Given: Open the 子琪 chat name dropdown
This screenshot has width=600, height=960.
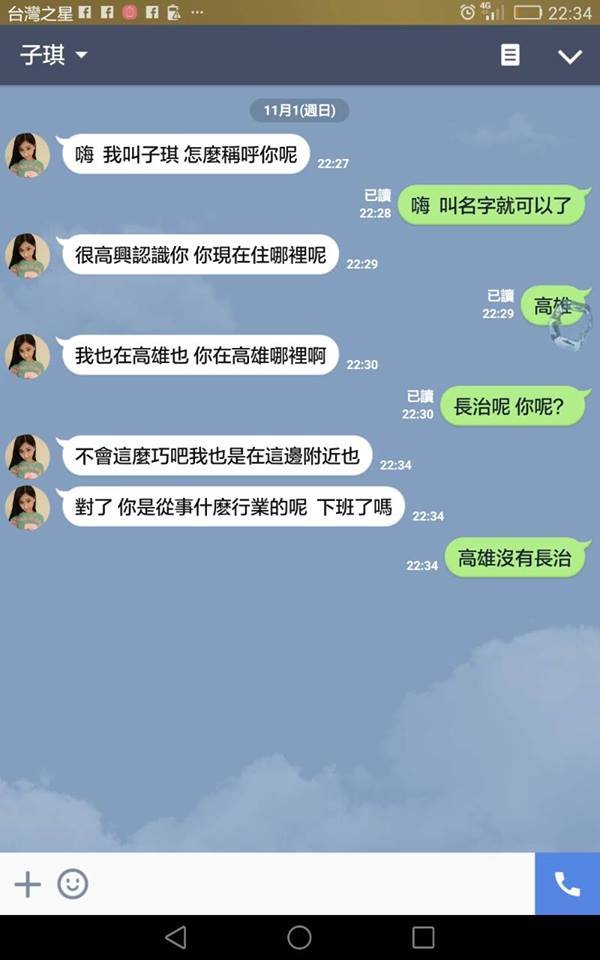Looking at the screenshot, I should (x=54, y=55).
